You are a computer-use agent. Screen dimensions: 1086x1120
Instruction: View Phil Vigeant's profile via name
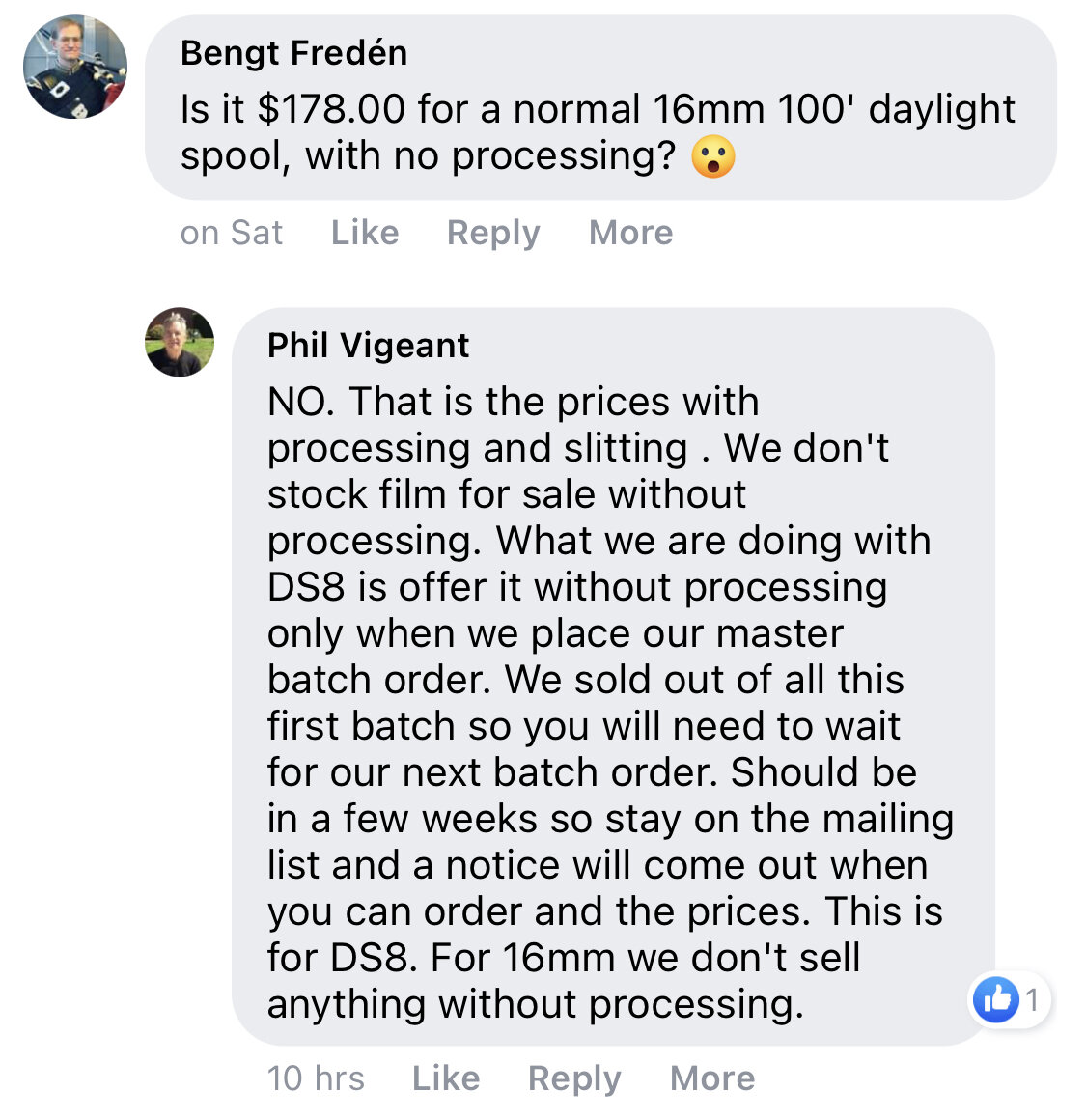click(368, 346)
